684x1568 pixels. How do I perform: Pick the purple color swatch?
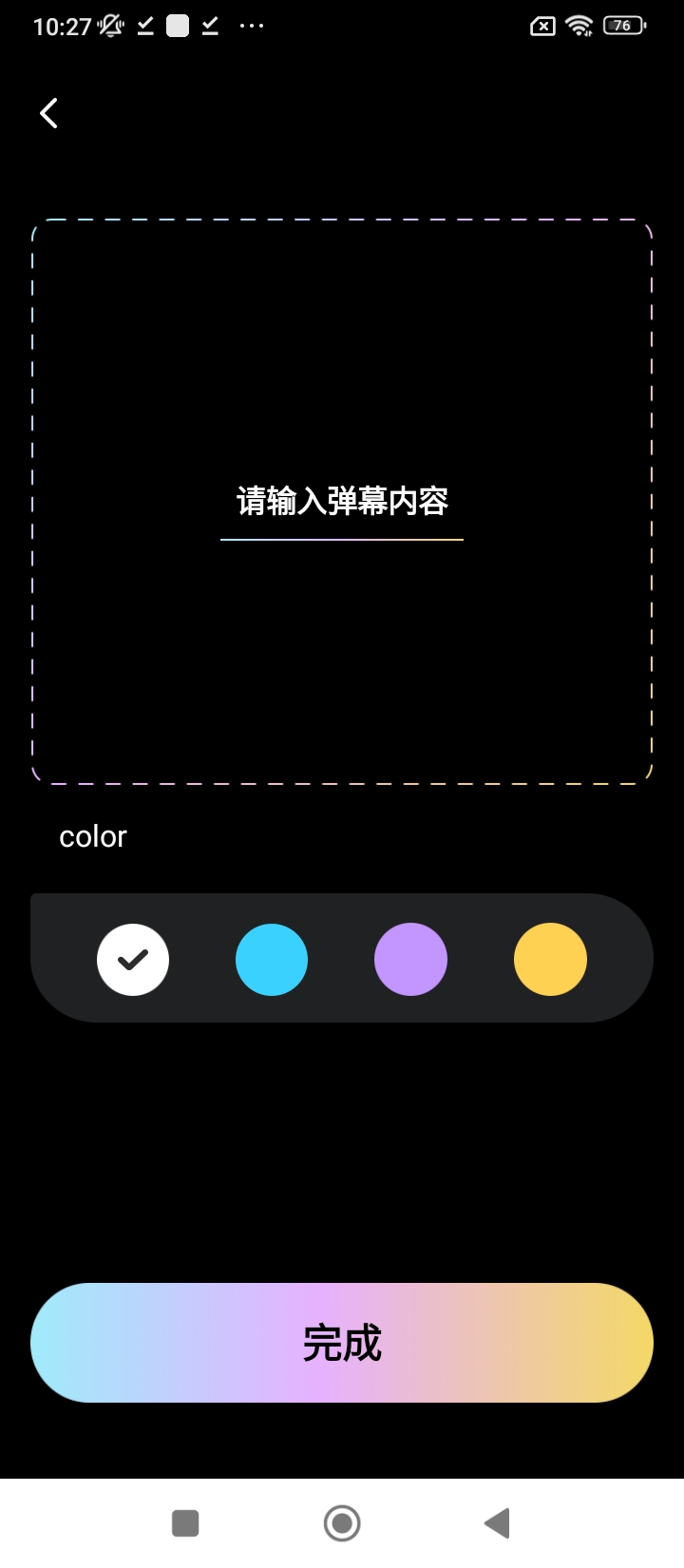point(410,959)
